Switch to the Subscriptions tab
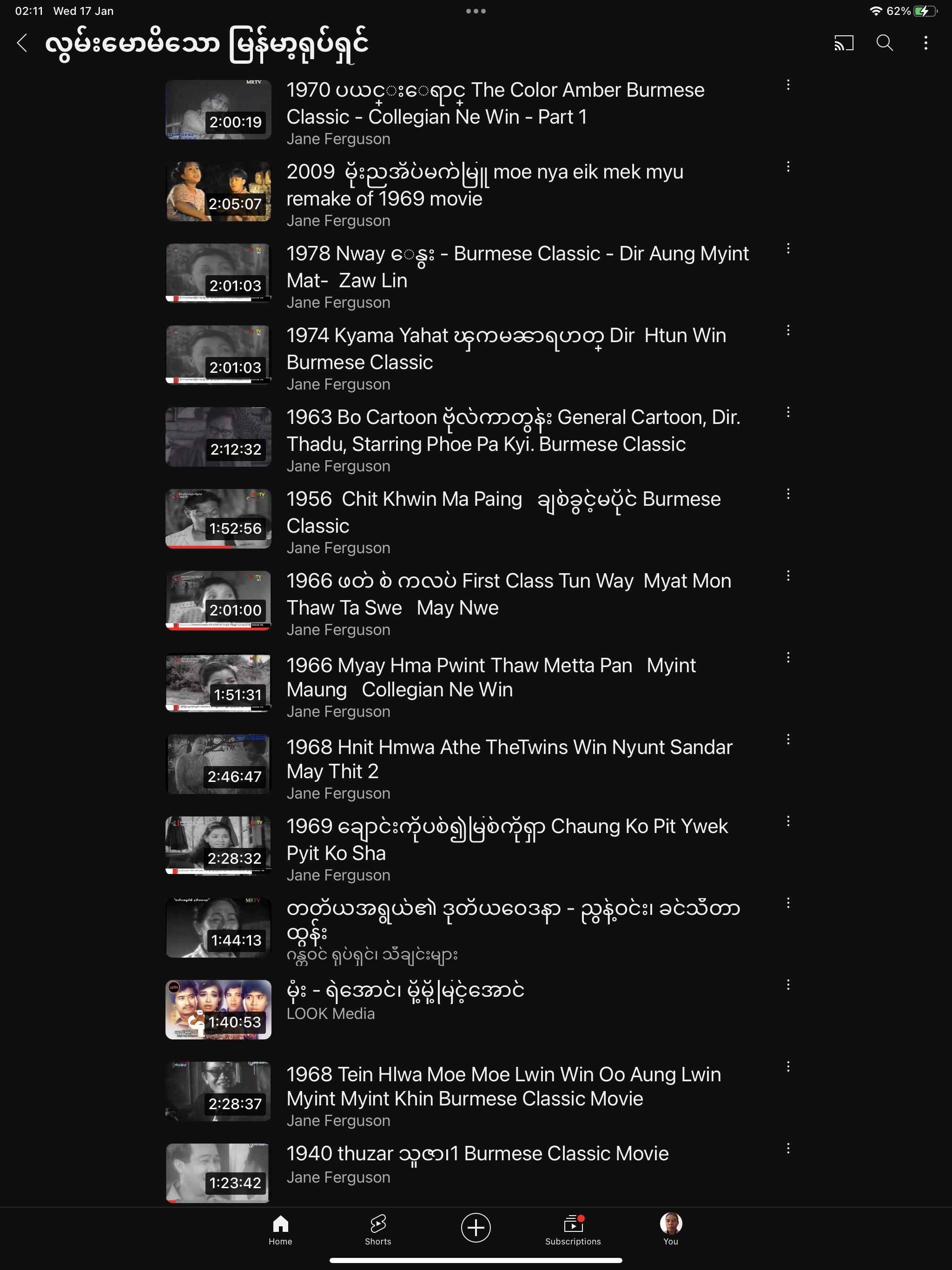The width and height of the screenshot is (952, 1270). point(573,1229)
